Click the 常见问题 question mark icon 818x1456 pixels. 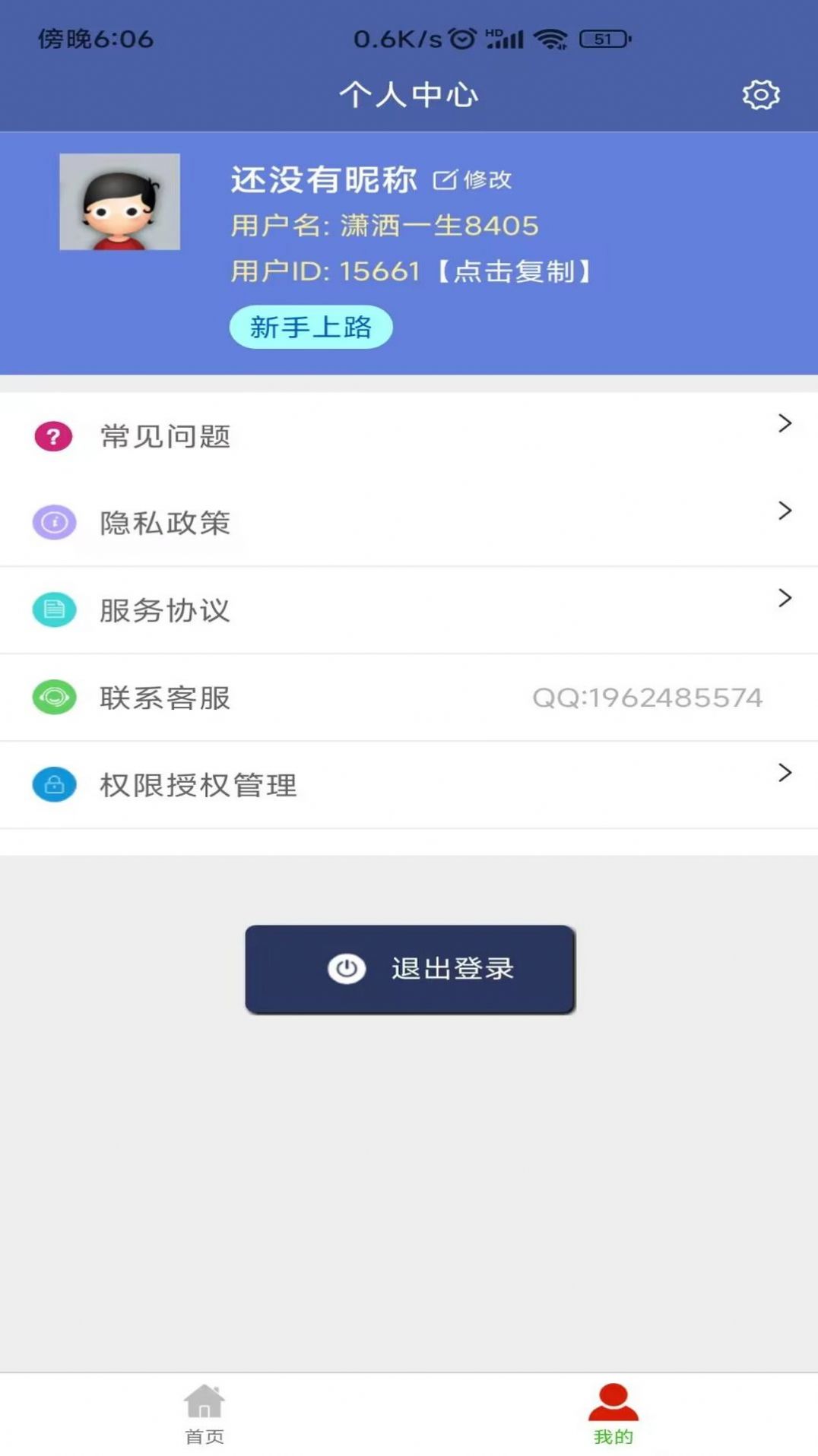52,435
